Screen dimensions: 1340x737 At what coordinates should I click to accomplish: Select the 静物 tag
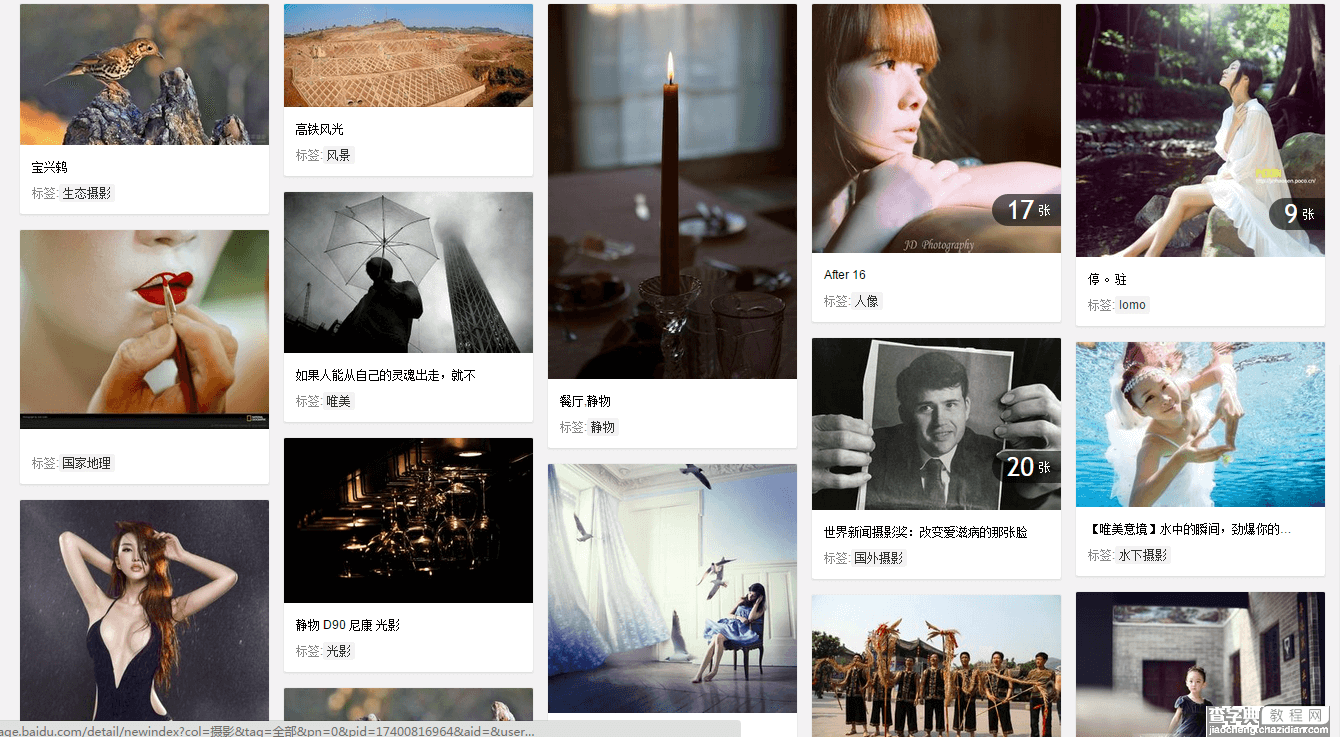point(602,427)
